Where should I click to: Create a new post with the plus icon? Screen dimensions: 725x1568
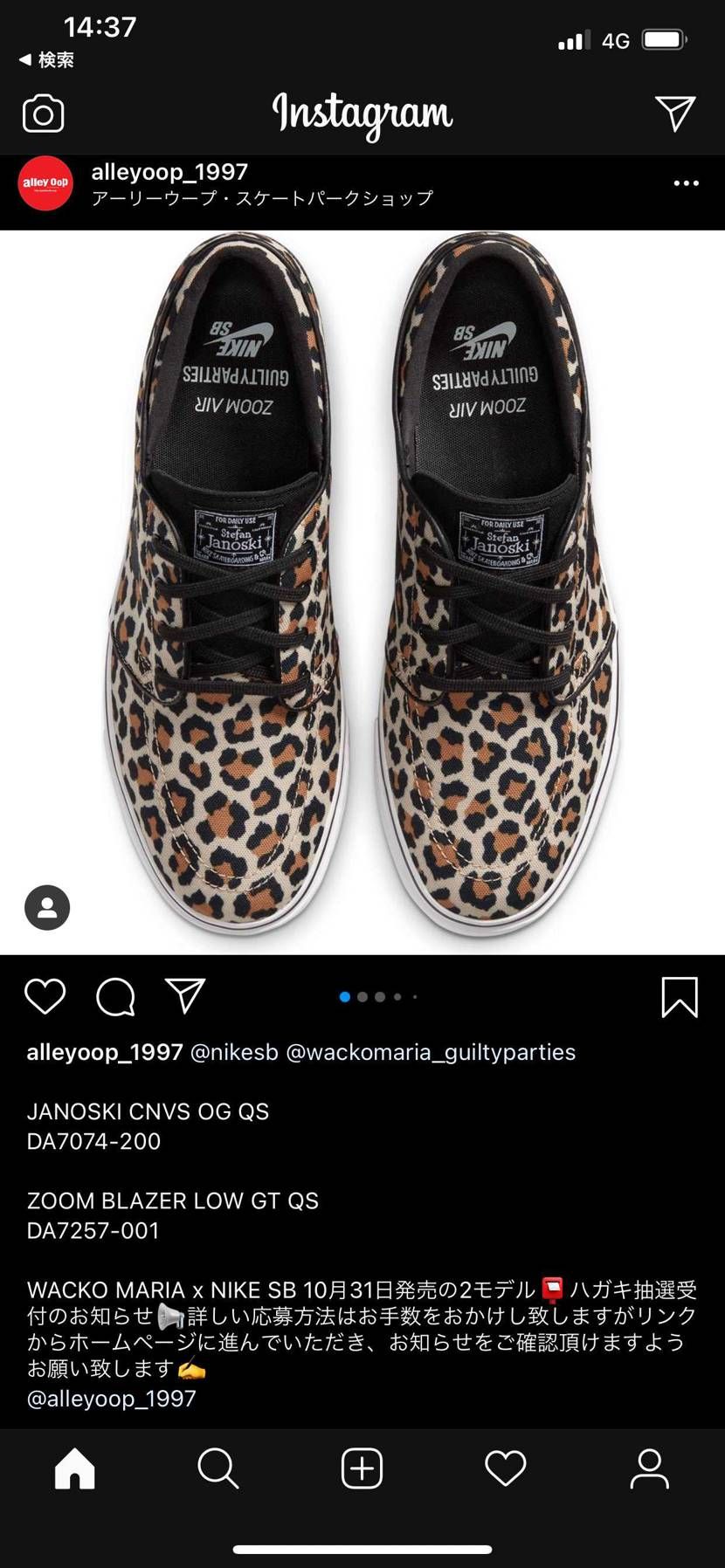coord(362,1468)
